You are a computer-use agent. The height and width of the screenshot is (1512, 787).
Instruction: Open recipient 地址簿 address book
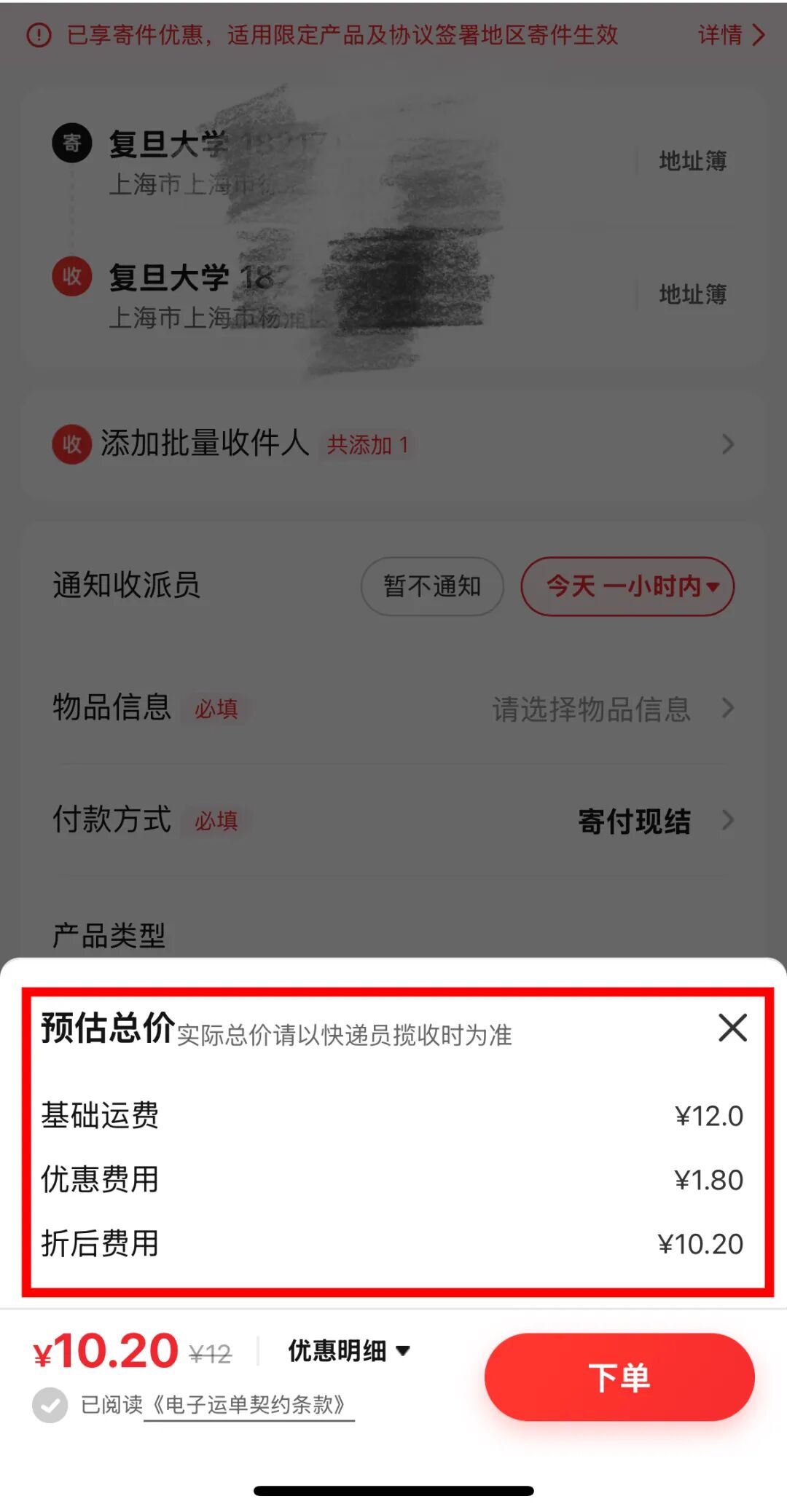coord(691,294)
